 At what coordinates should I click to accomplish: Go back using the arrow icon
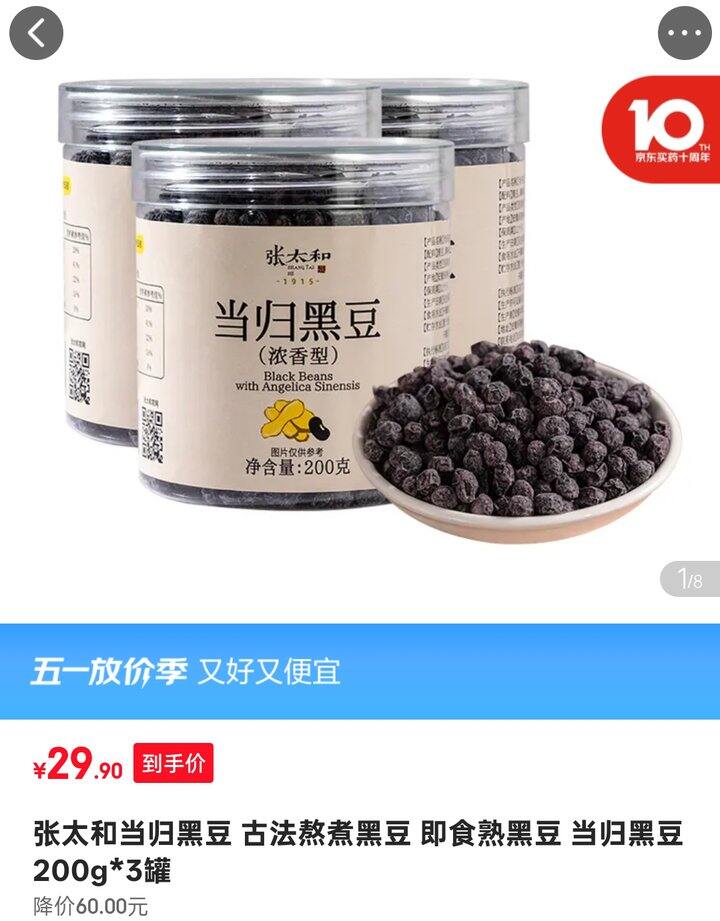pyautogui.click(x=36, y=33)
